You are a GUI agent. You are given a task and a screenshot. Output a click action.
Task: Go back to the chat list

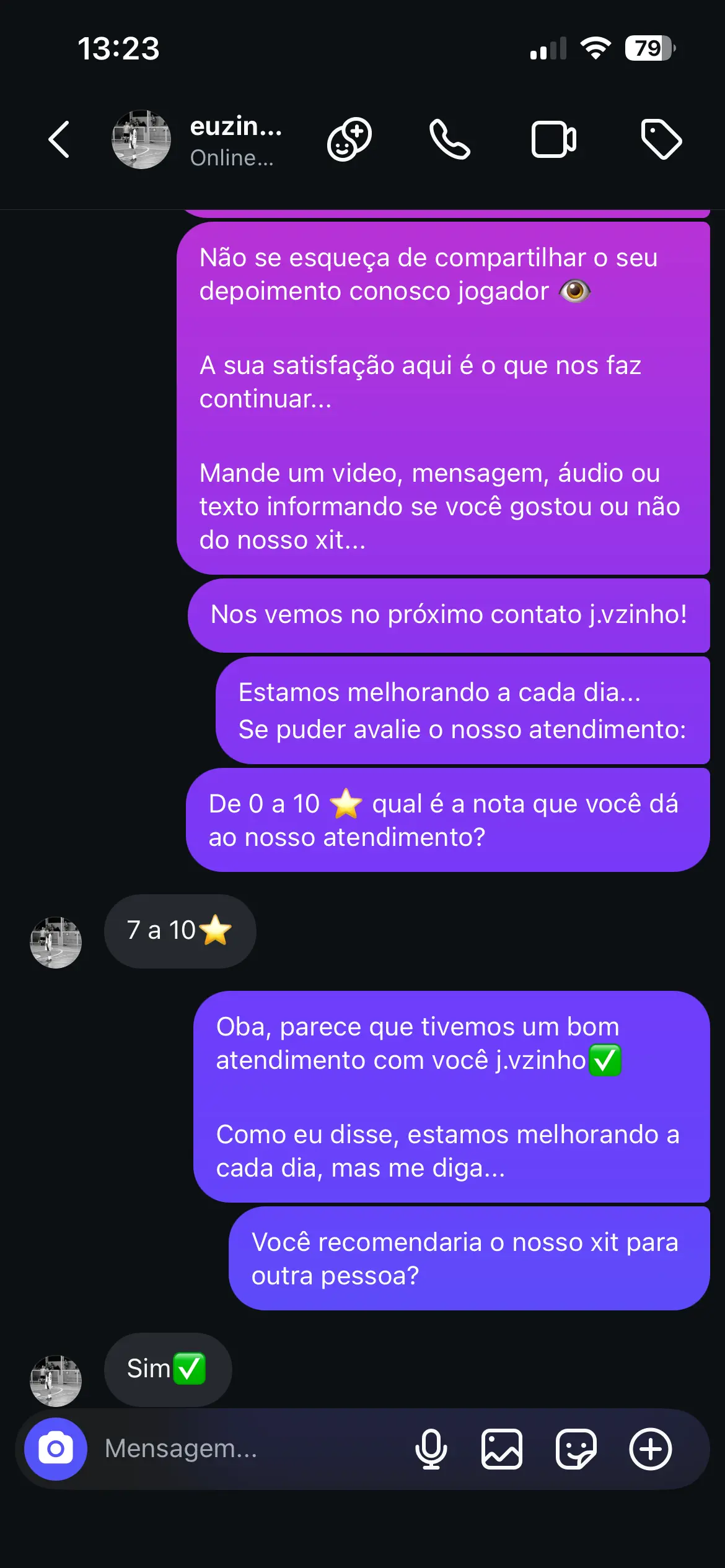pos(58,139)
